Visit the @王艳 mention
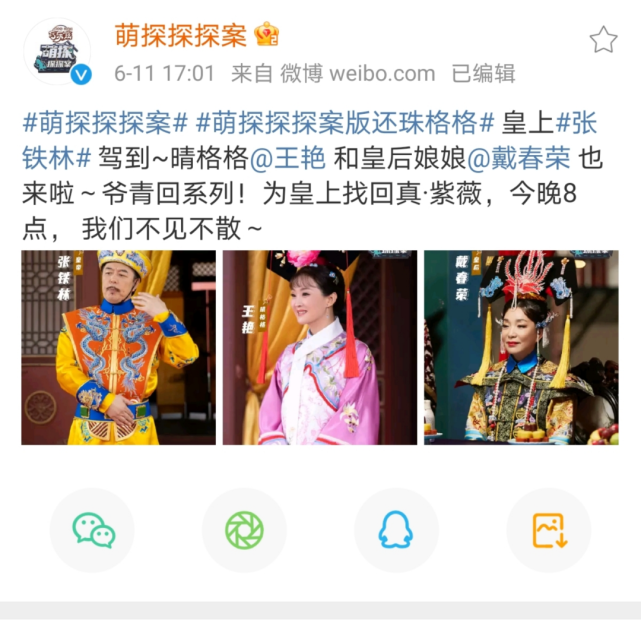This screenshot has width=641, height=629. point(287,158)
